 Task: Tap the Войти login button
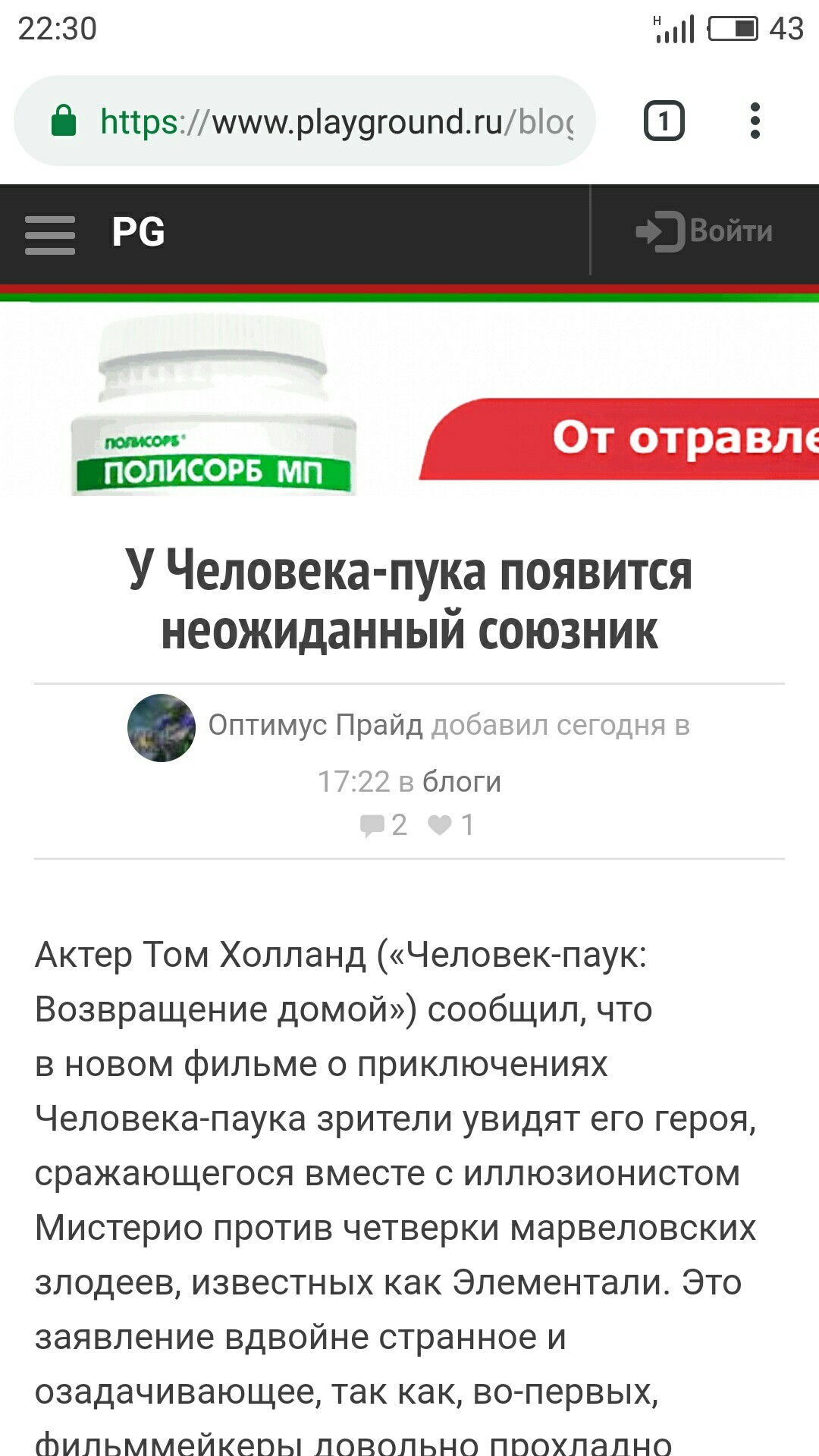[x=704, y=231]
